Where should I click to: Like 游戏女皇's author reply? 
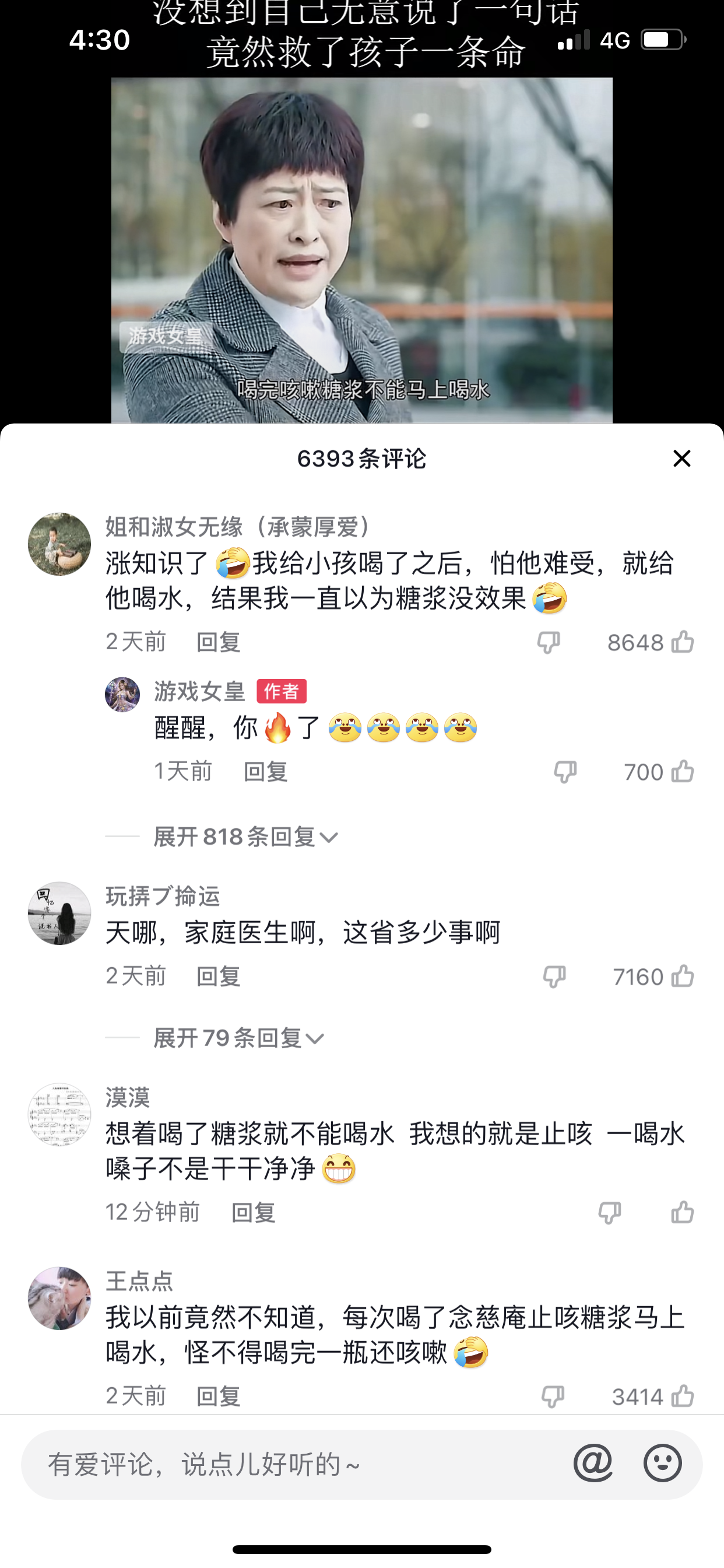click(x=682, y=772)
